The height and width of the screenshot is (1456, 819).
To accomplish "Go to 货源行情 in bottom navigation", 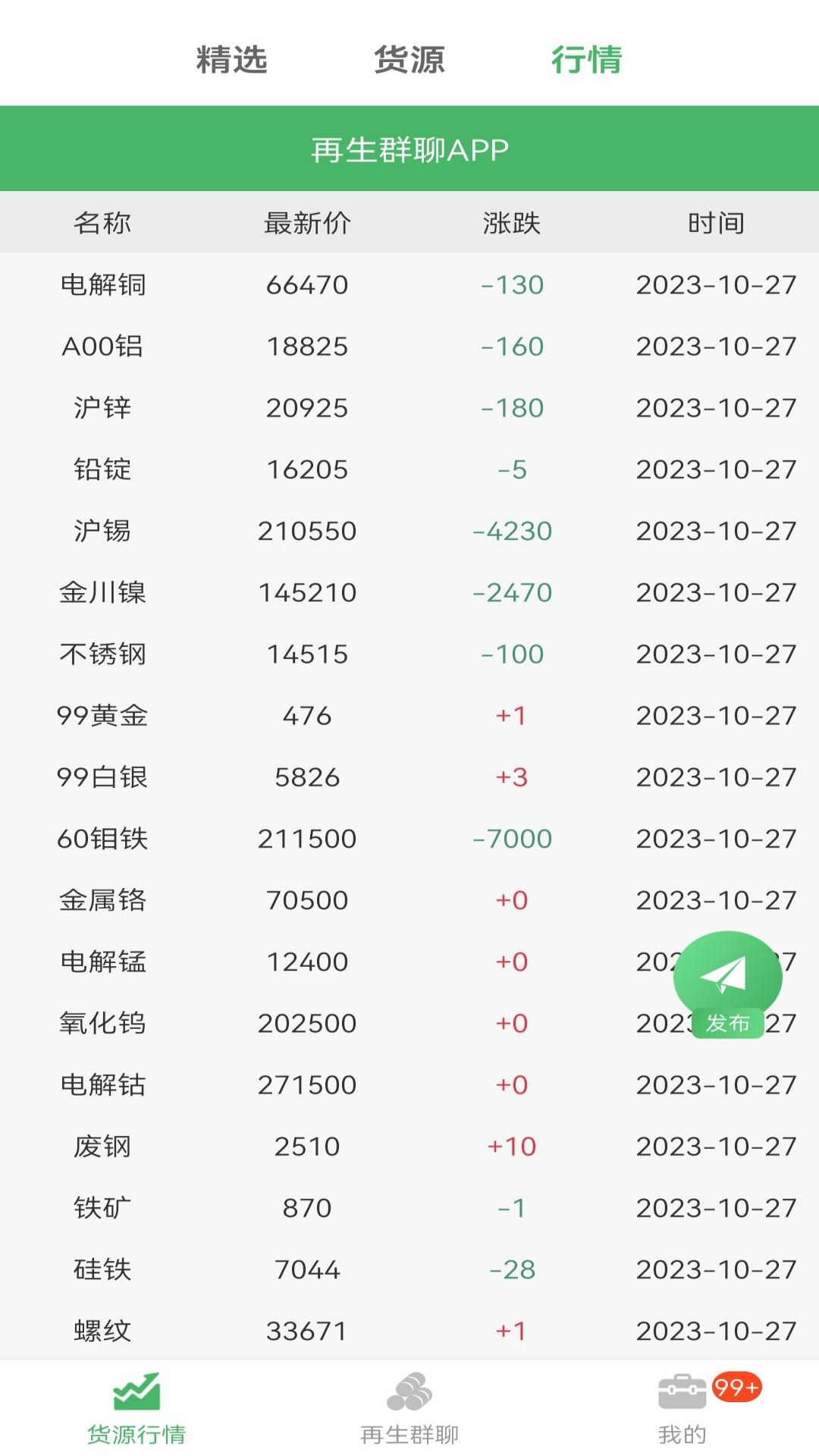I will click(x=136, y=1409).
